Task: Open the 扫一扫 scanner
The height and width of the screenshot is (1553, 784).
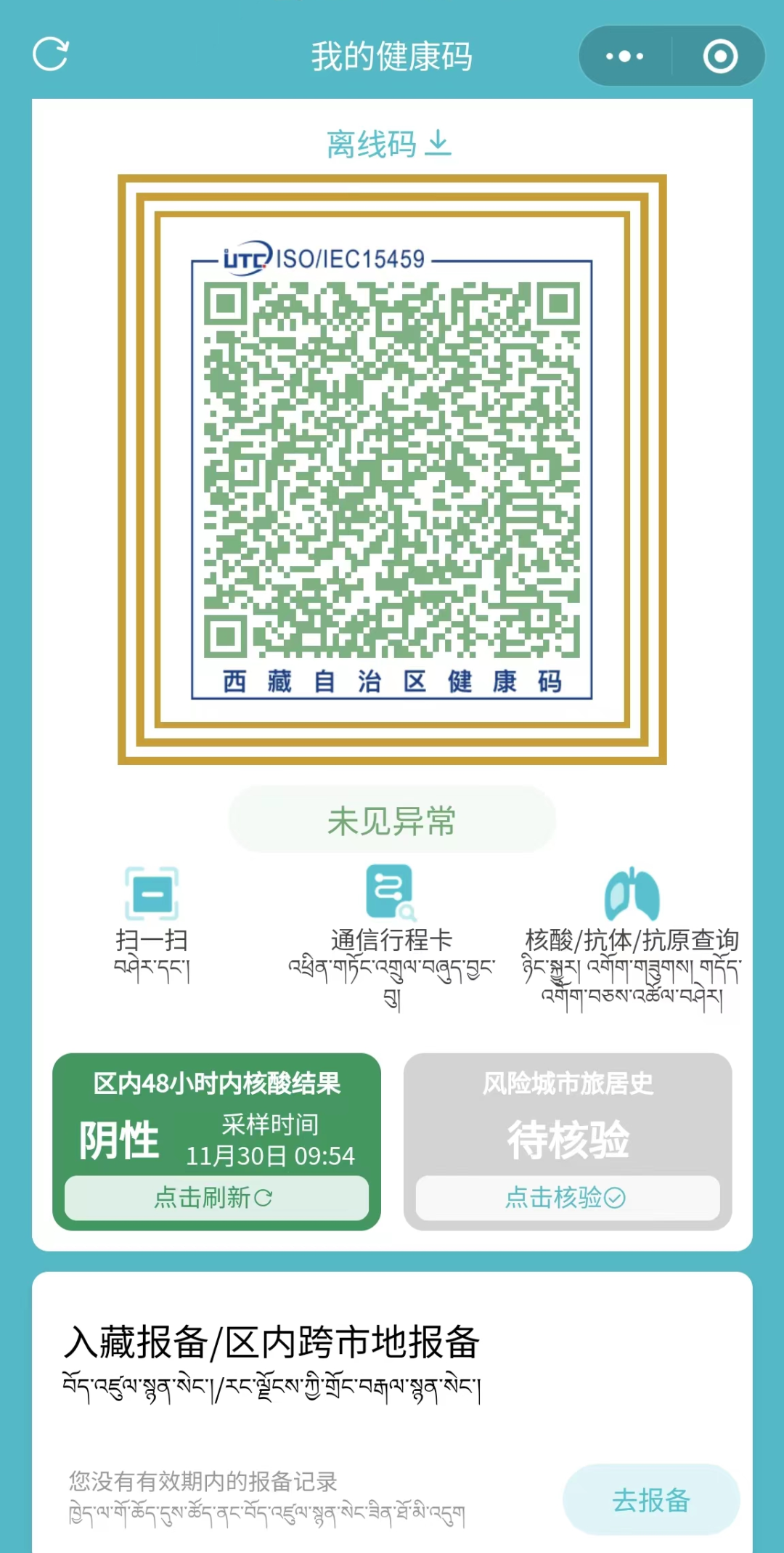Action: click(152, 915)
